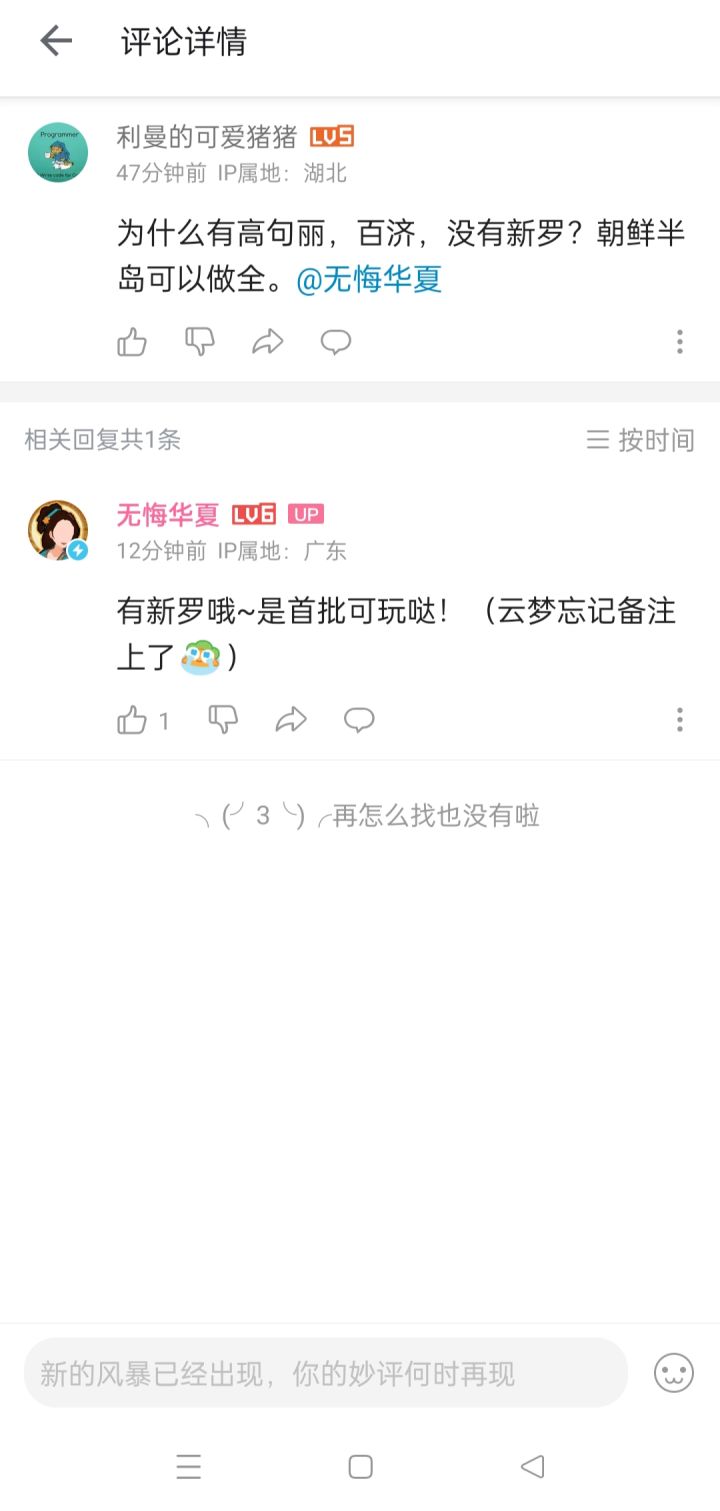Image resolution: width=720 pixels, height=1511 pixels.
Task: Open the @无悔华夏 mention link
Action: pos(369,279)
